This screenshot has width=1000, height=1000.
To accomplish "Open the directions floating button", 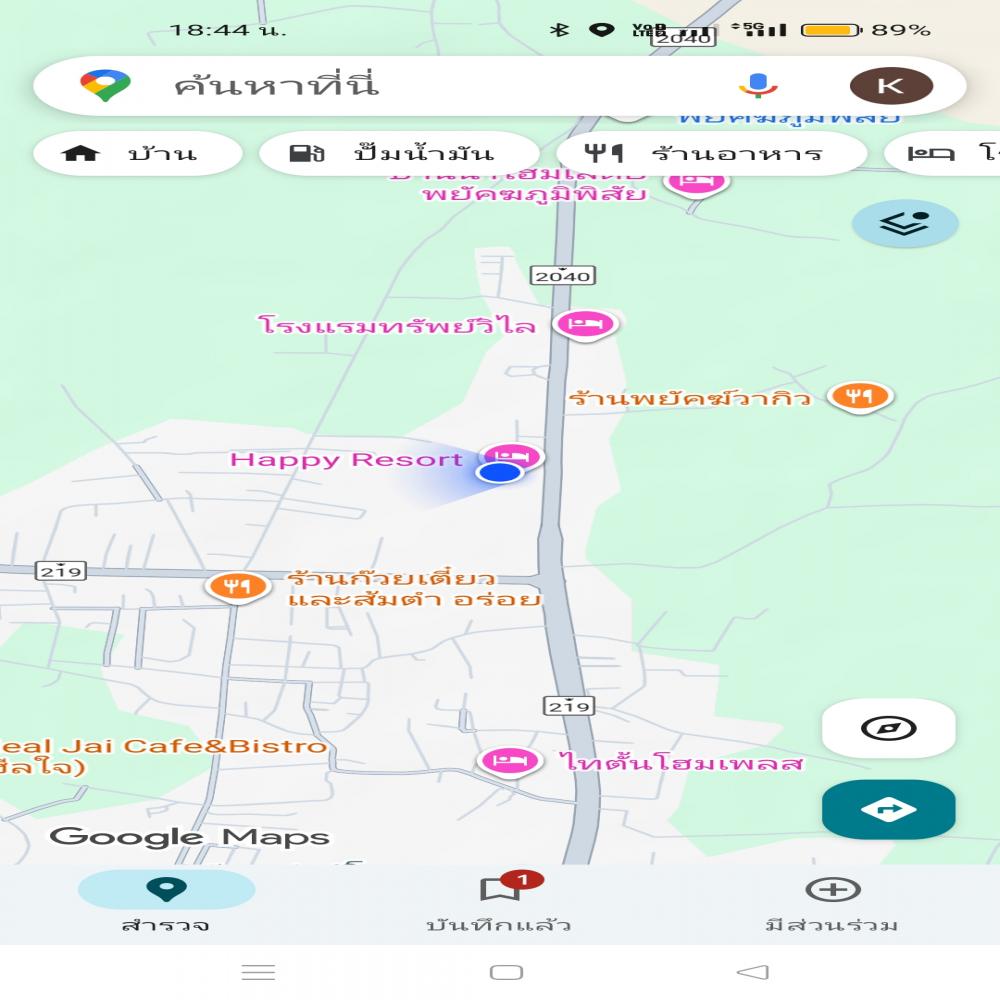I will coord(888,809).
